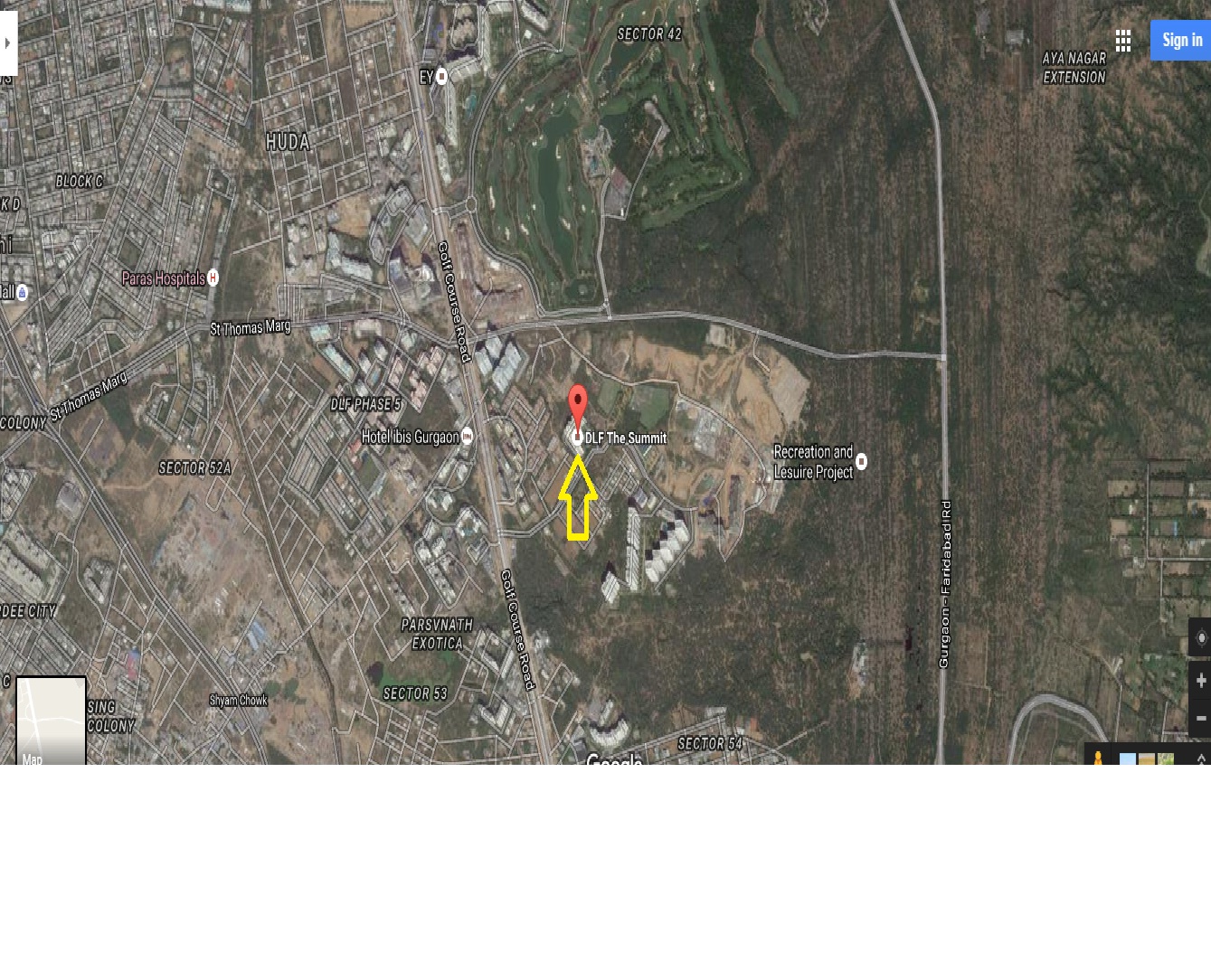Open the Hotel ibis Gurgaon place marker
Image resolution: width=1211 pixels, height=980 pixels.
pyautogui.click(x=467, y=437)
